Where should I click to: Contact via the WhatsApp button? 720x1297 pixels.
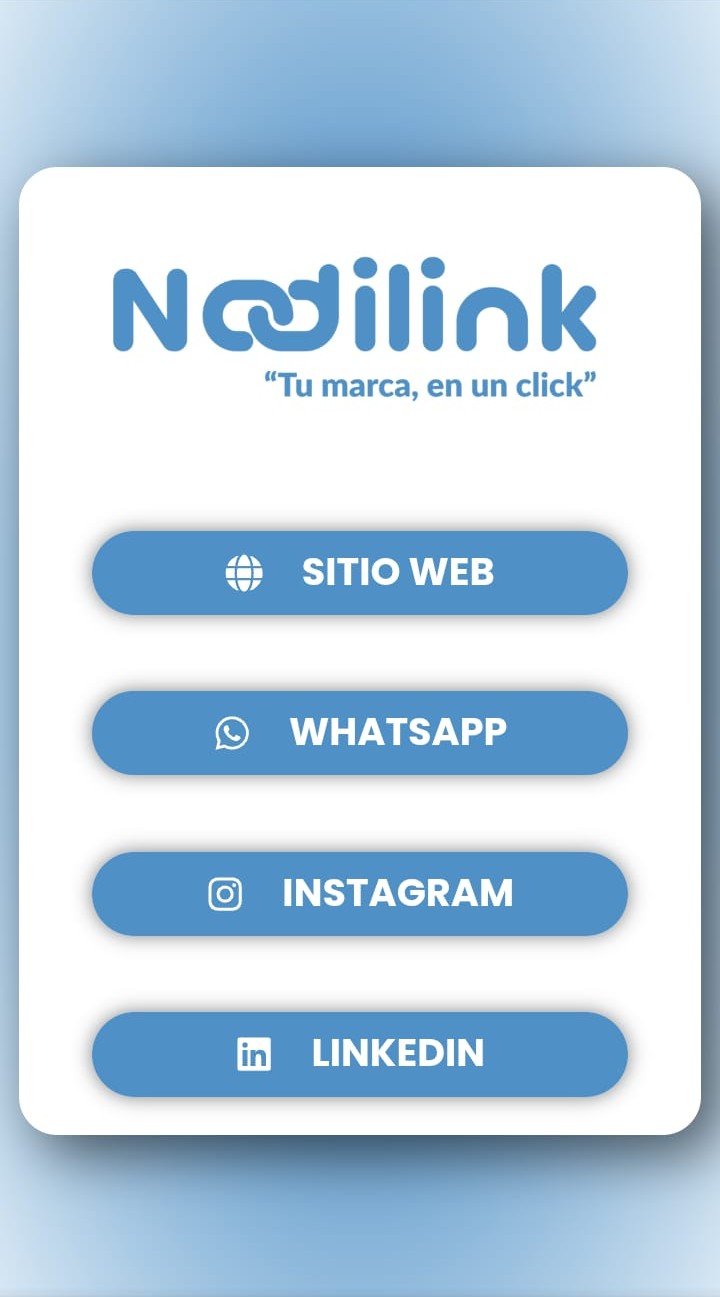coord(360,733)
